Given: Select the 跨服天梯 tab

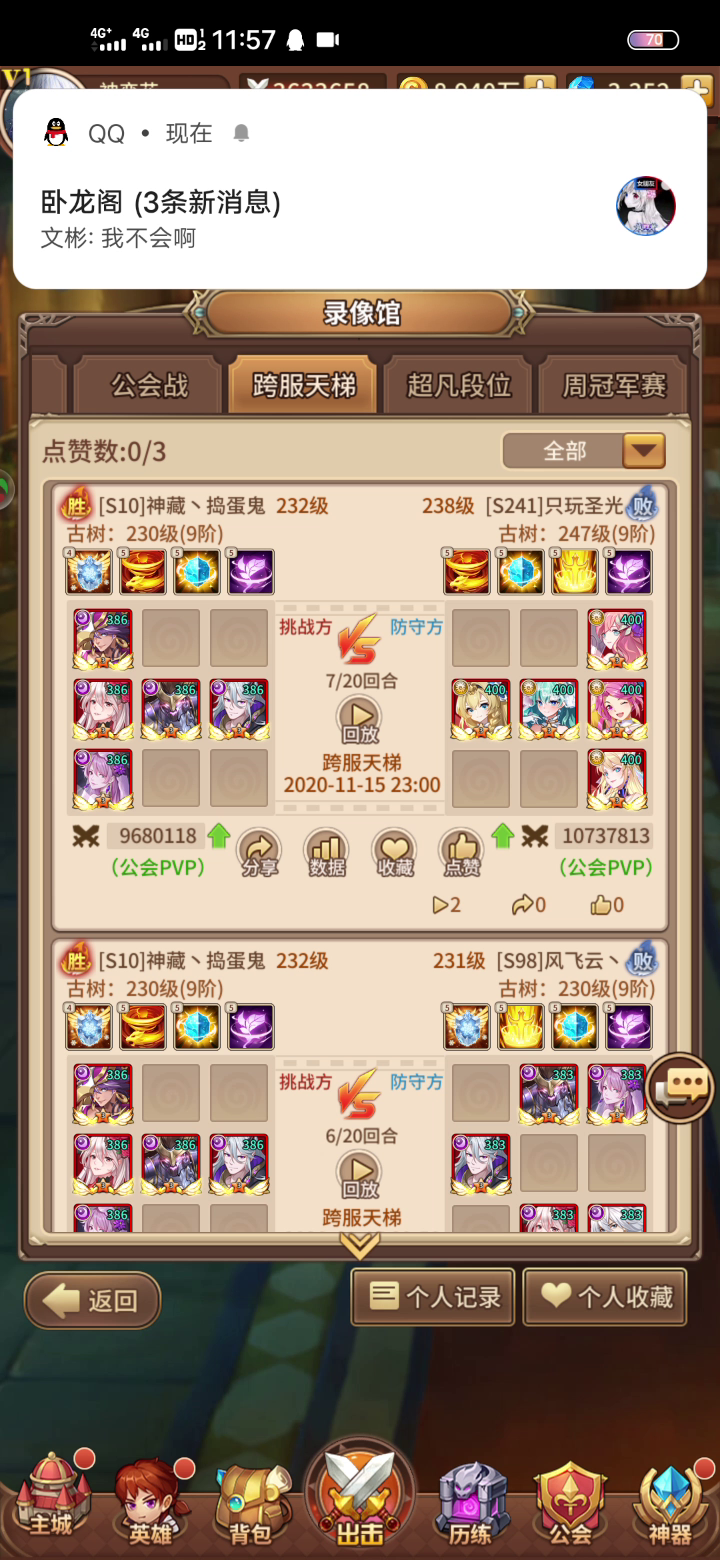Looking at the screenshot, I should [x=304, y=385].
